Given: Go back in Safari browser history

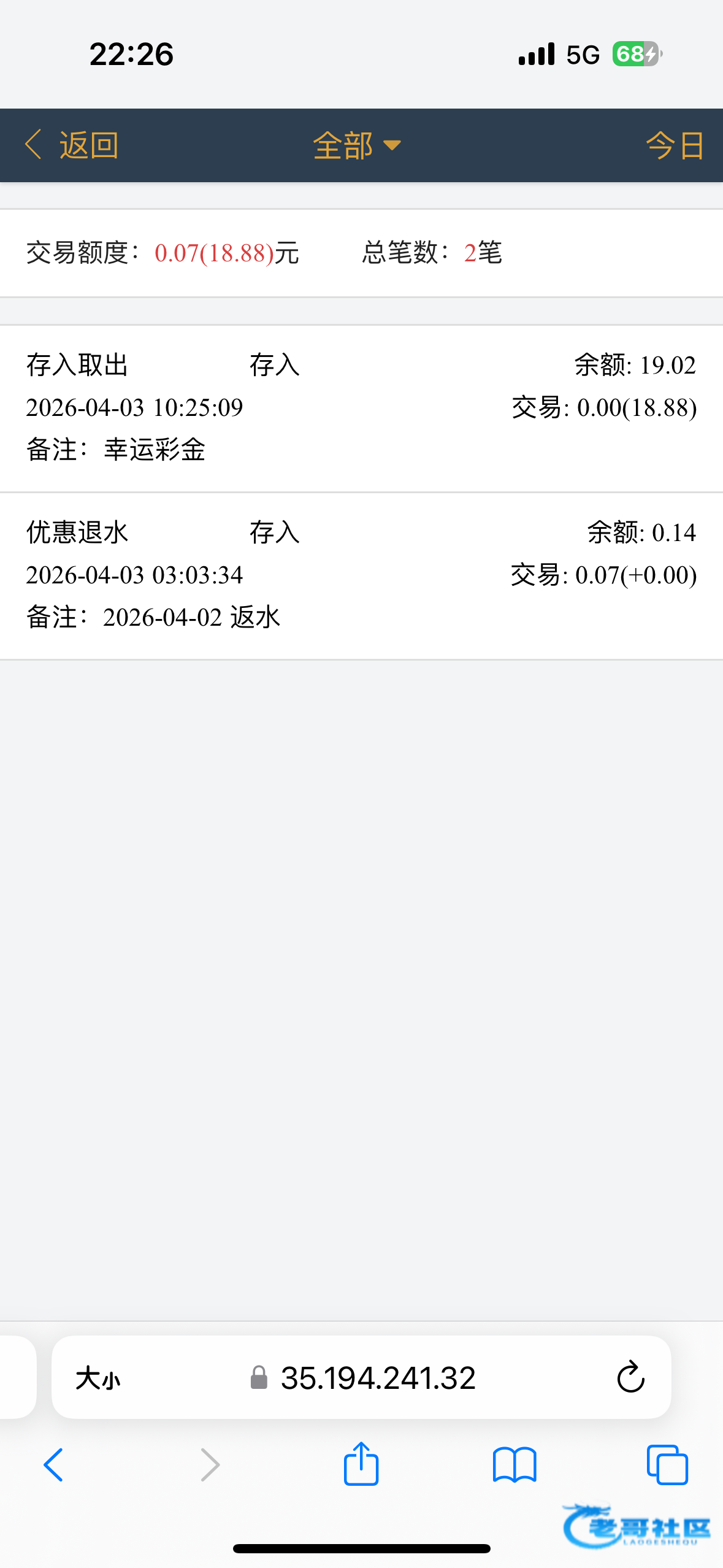Looking at the screenshot, I should coord(54,1465).
